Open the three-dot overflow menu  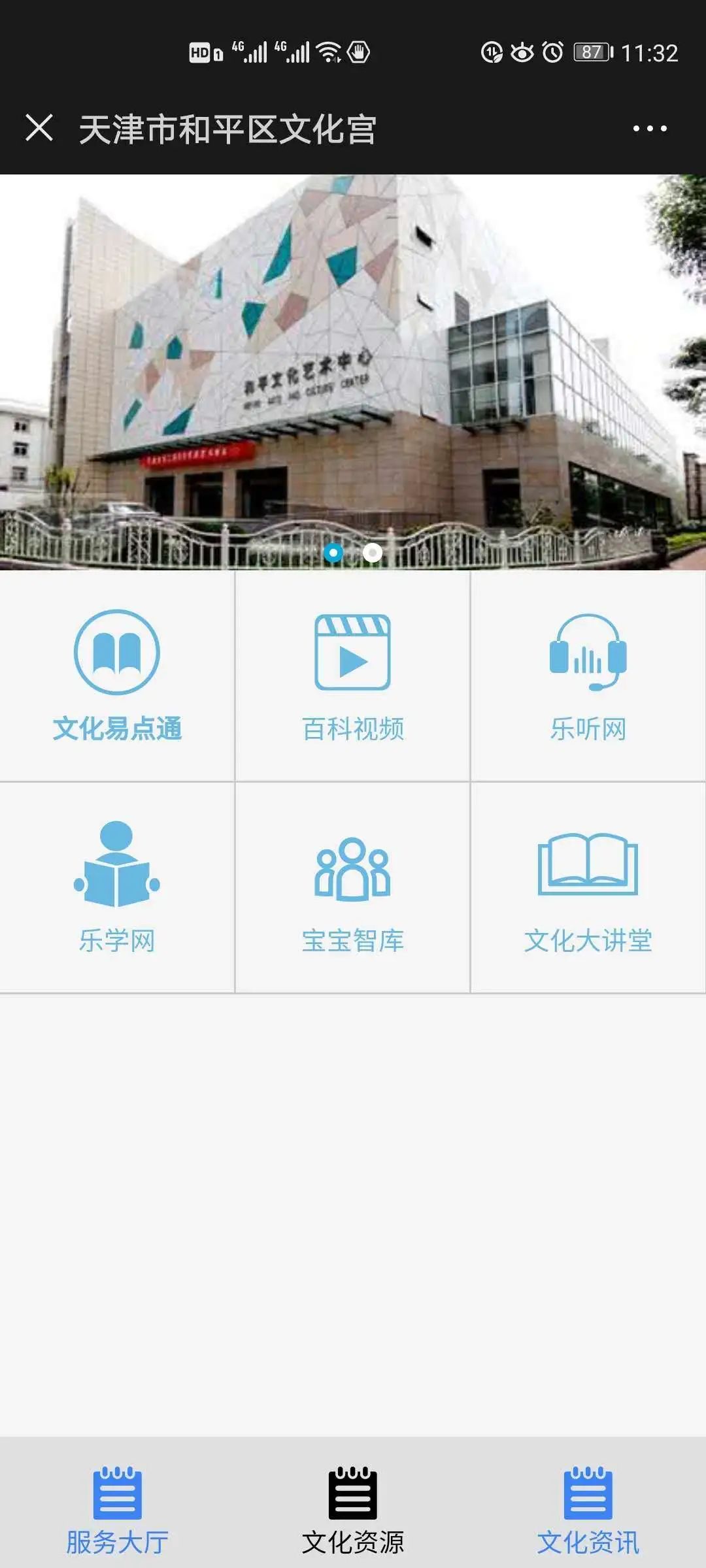tap(650, 129)
